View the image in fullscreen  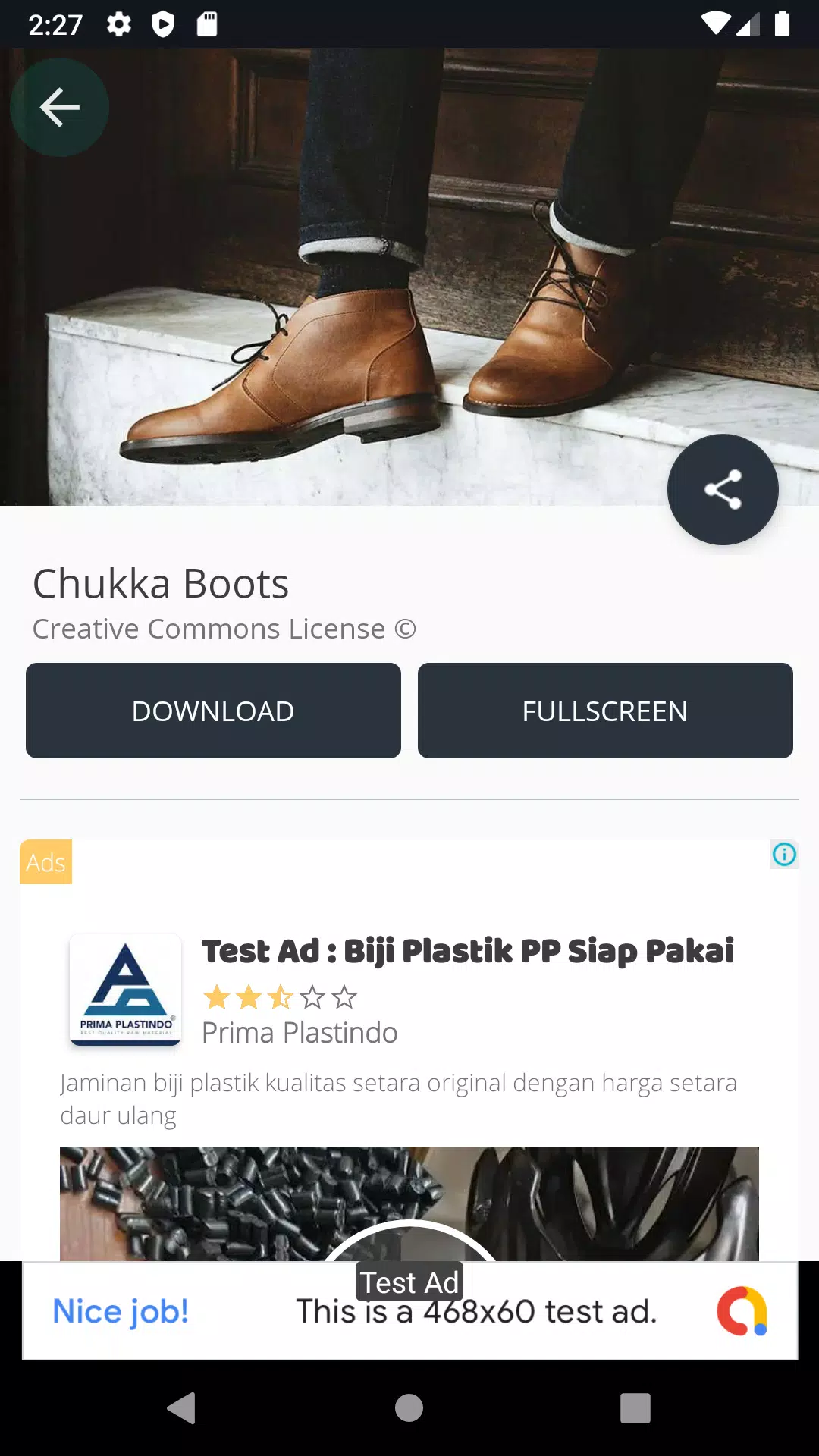click(604, 711)
